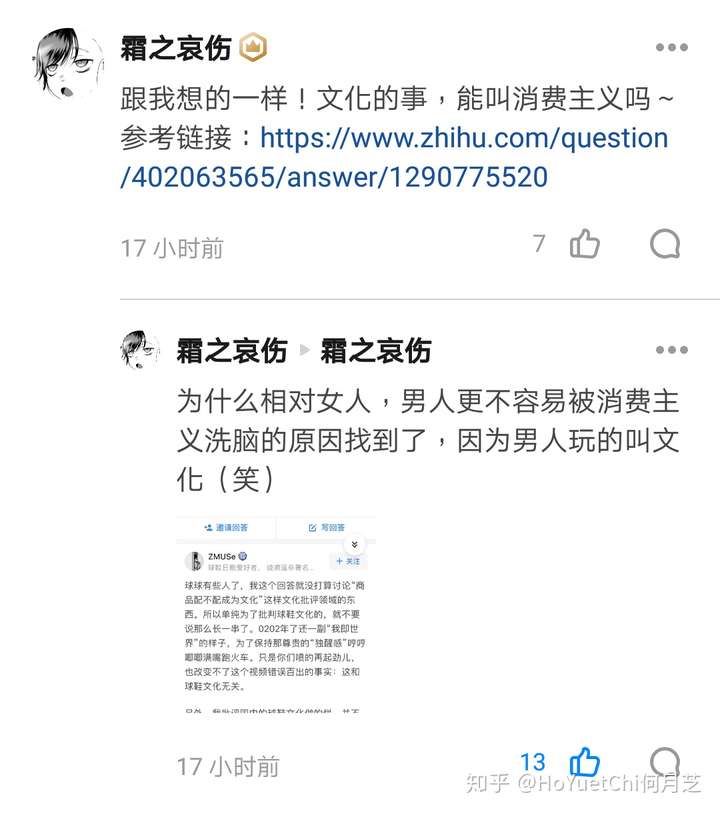Reply to the comment with 7 likes
This screenshot has height=813, width=720.
(x=665, y=244)
